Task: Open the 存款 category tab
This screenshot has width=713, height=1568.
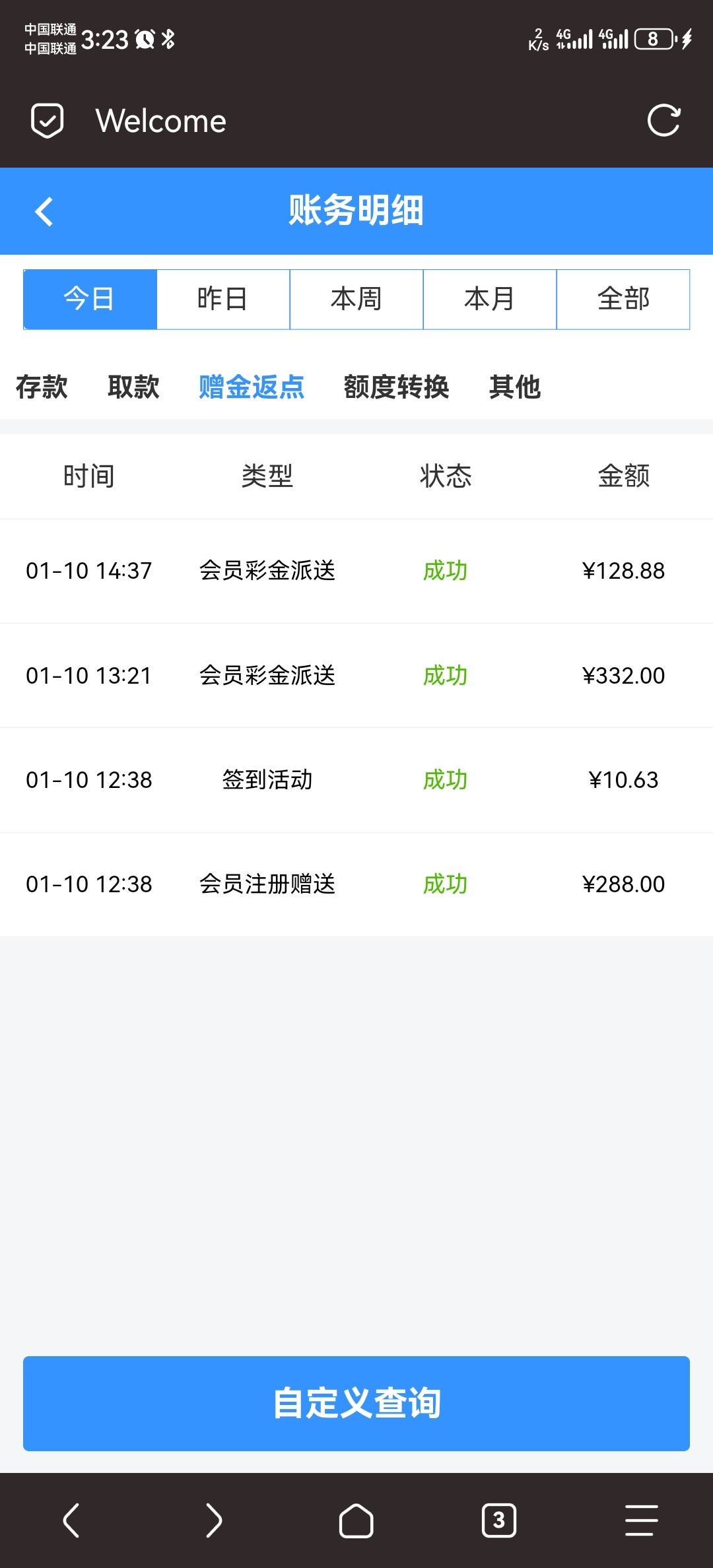Action: tap(42, 387)
